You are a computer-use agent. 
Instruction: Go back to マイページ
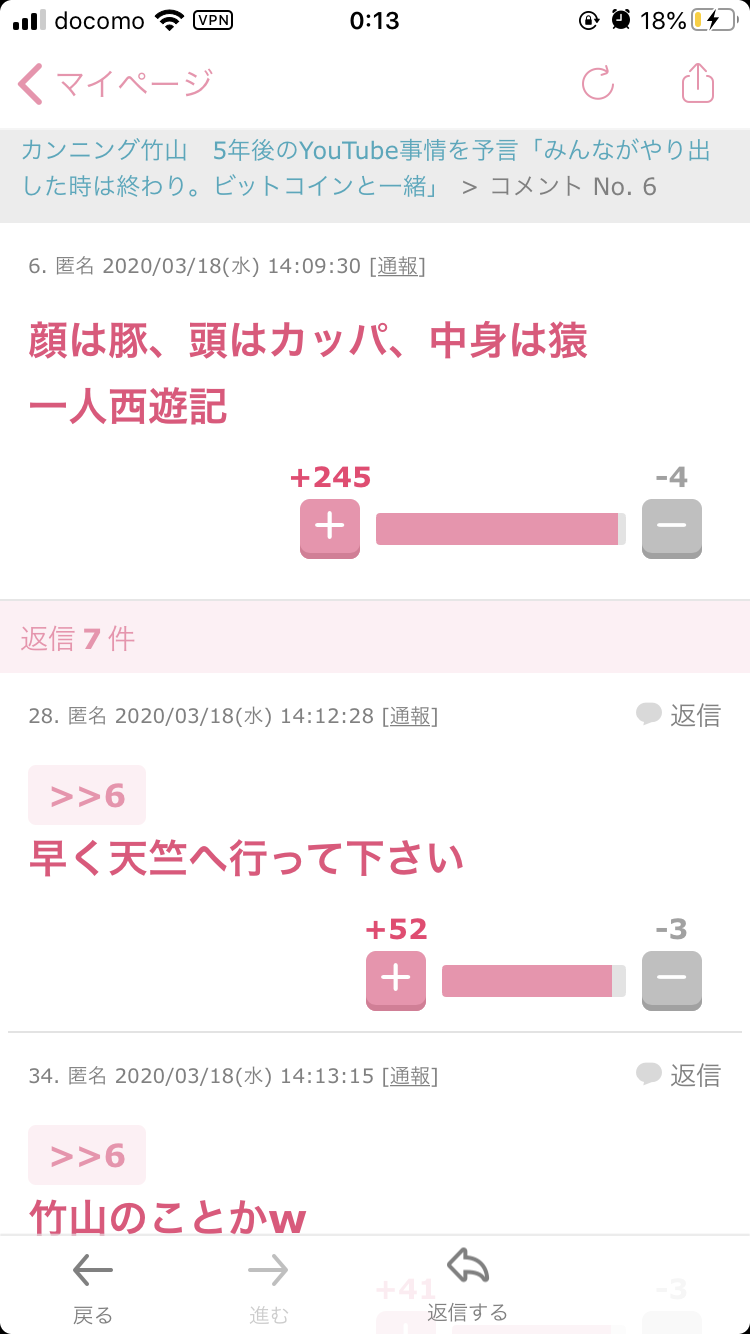click(115, 84)
